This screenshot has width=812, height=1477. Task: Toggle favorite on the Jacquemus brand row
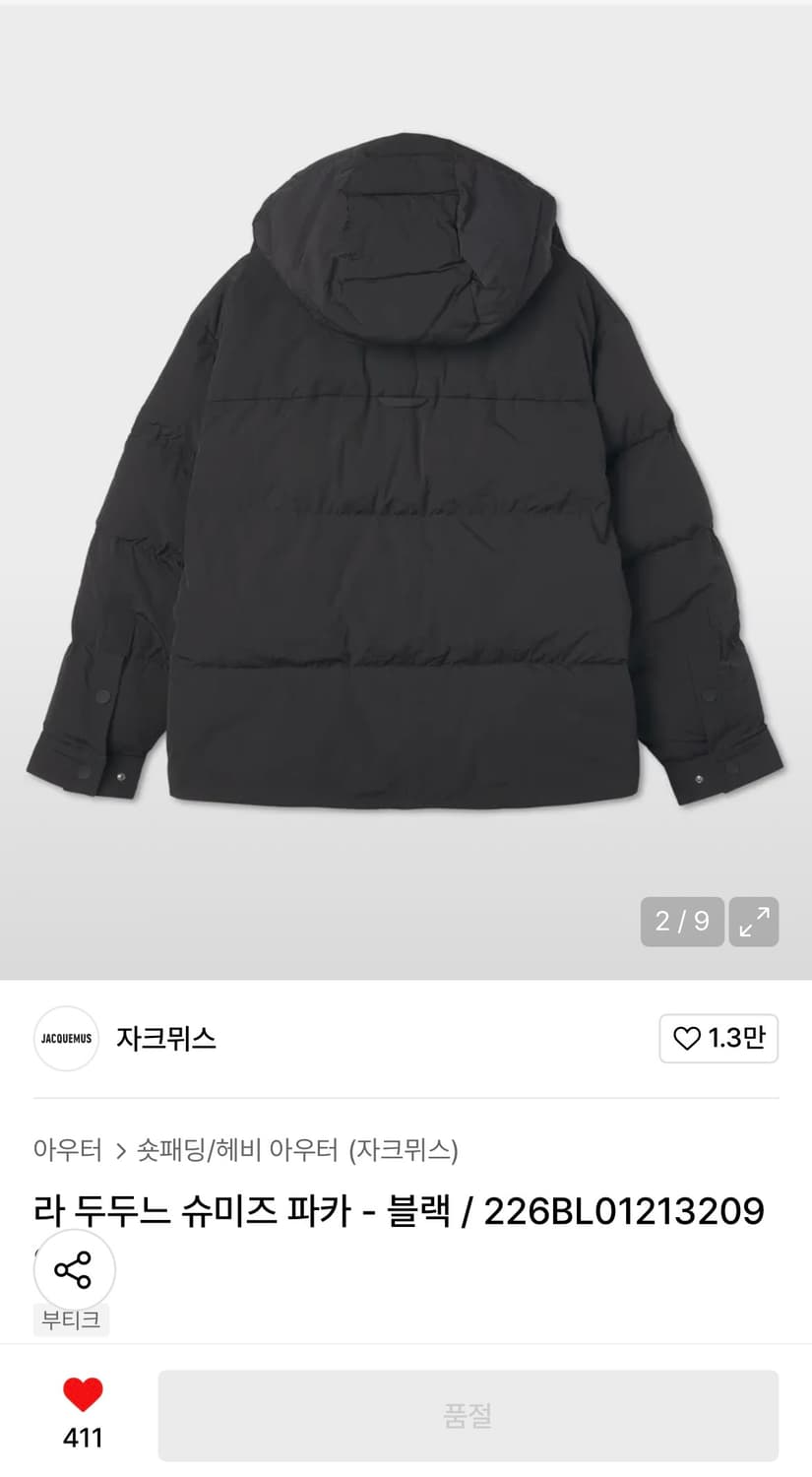(x=718, y=1038)
